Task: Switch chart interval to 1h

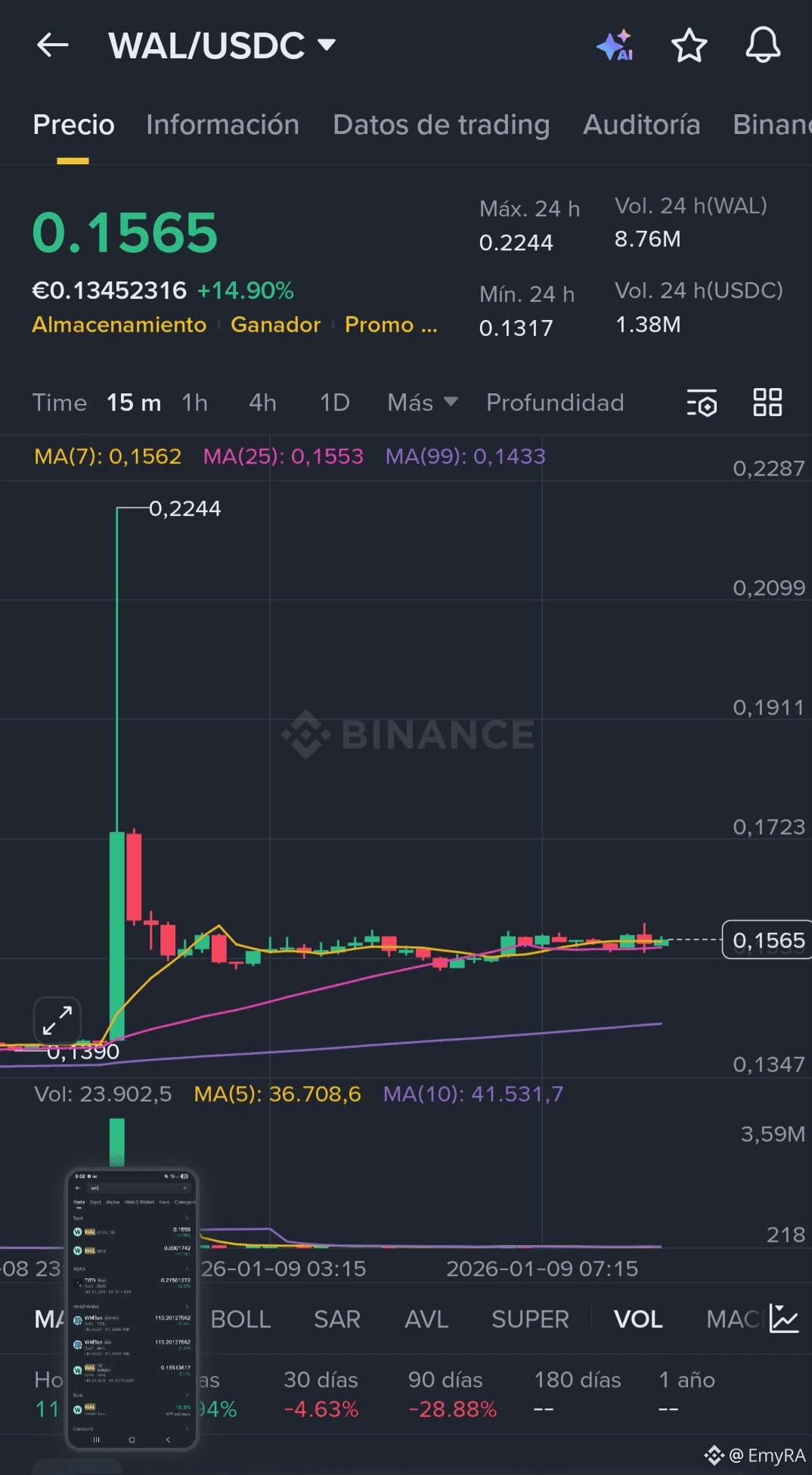Action: coord(194,402)
